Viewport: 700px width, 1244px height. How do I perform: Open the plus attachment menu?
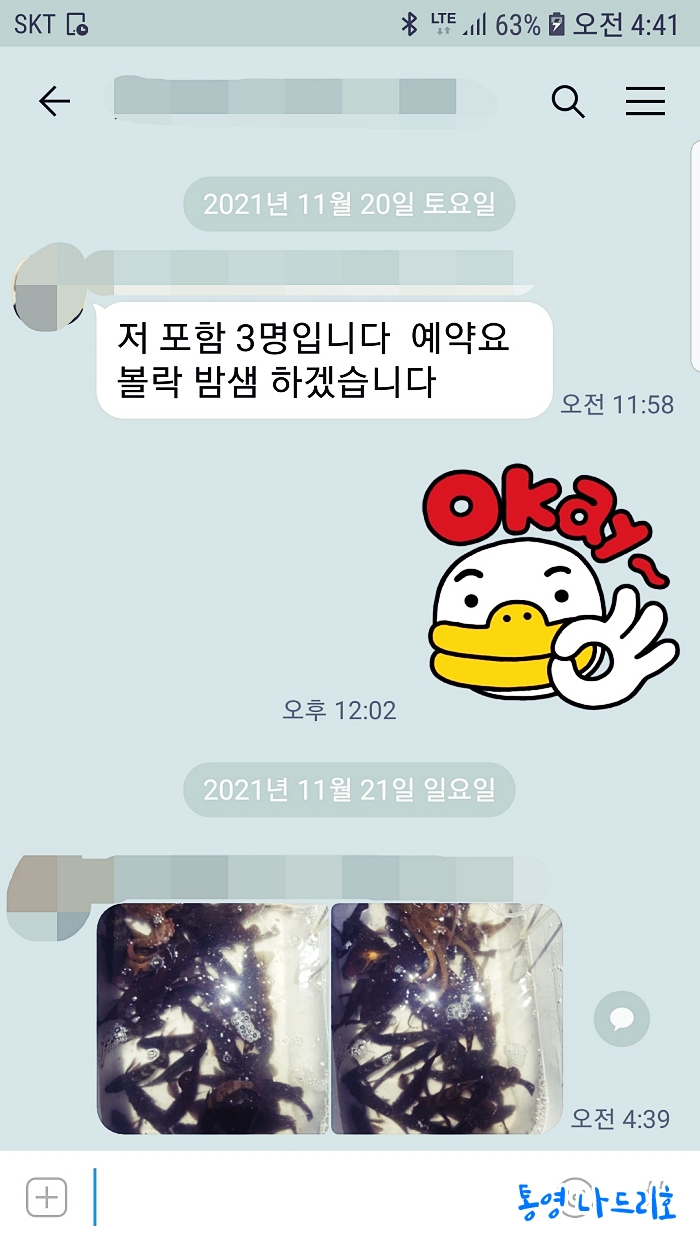pyautogui.click(x=47, y=1197)
